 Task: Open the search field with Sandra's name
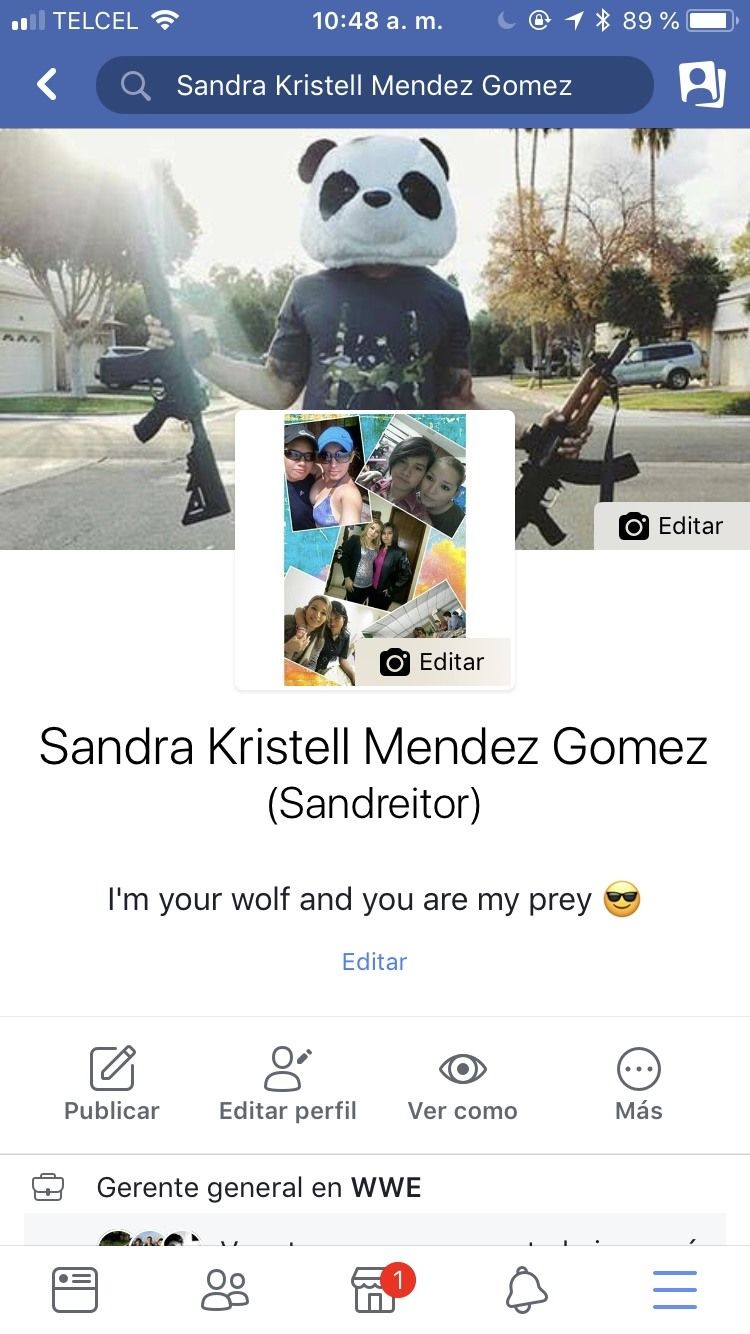375,85
